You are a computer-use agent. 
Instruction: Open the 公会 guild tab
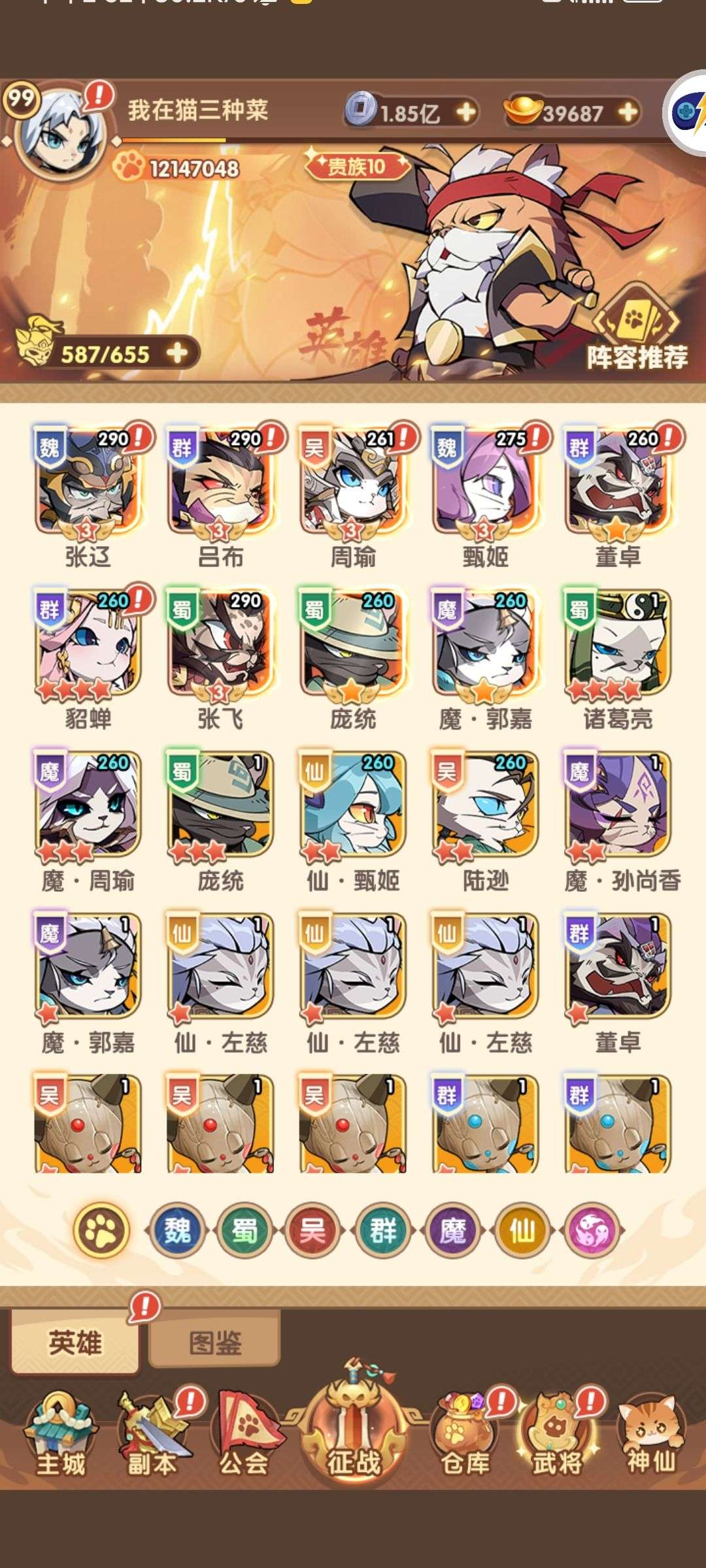click(x=244, y=1432)
